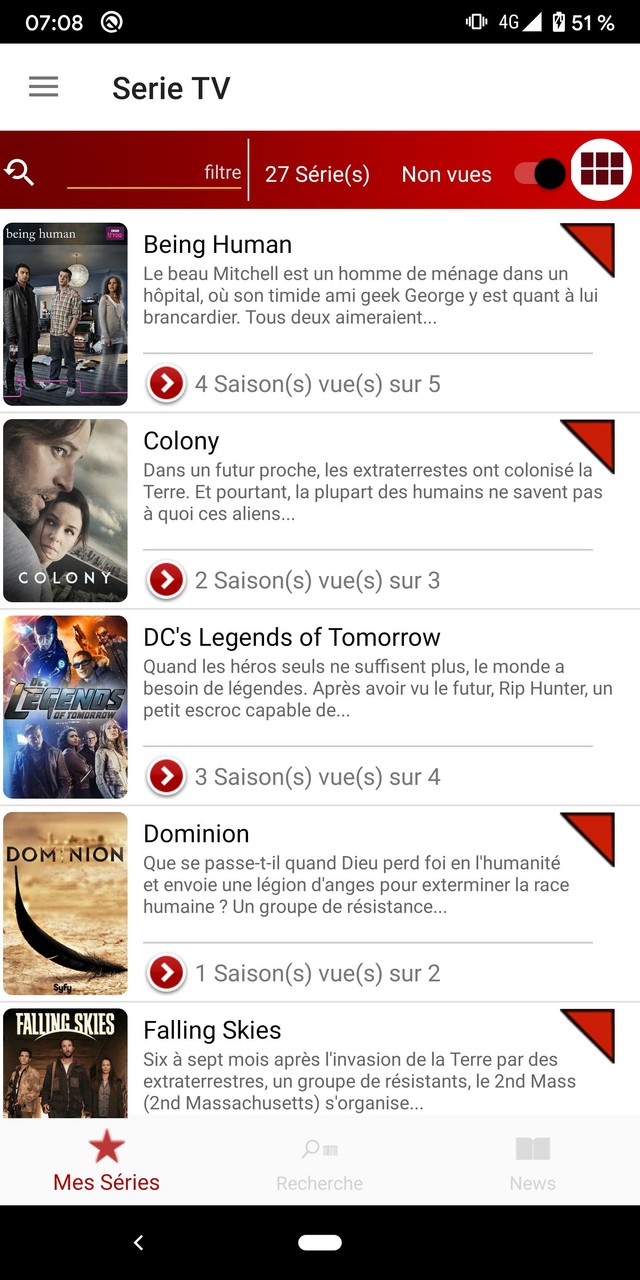
Task: Switch to the Recherche tab
Action: pos(320,1164)
